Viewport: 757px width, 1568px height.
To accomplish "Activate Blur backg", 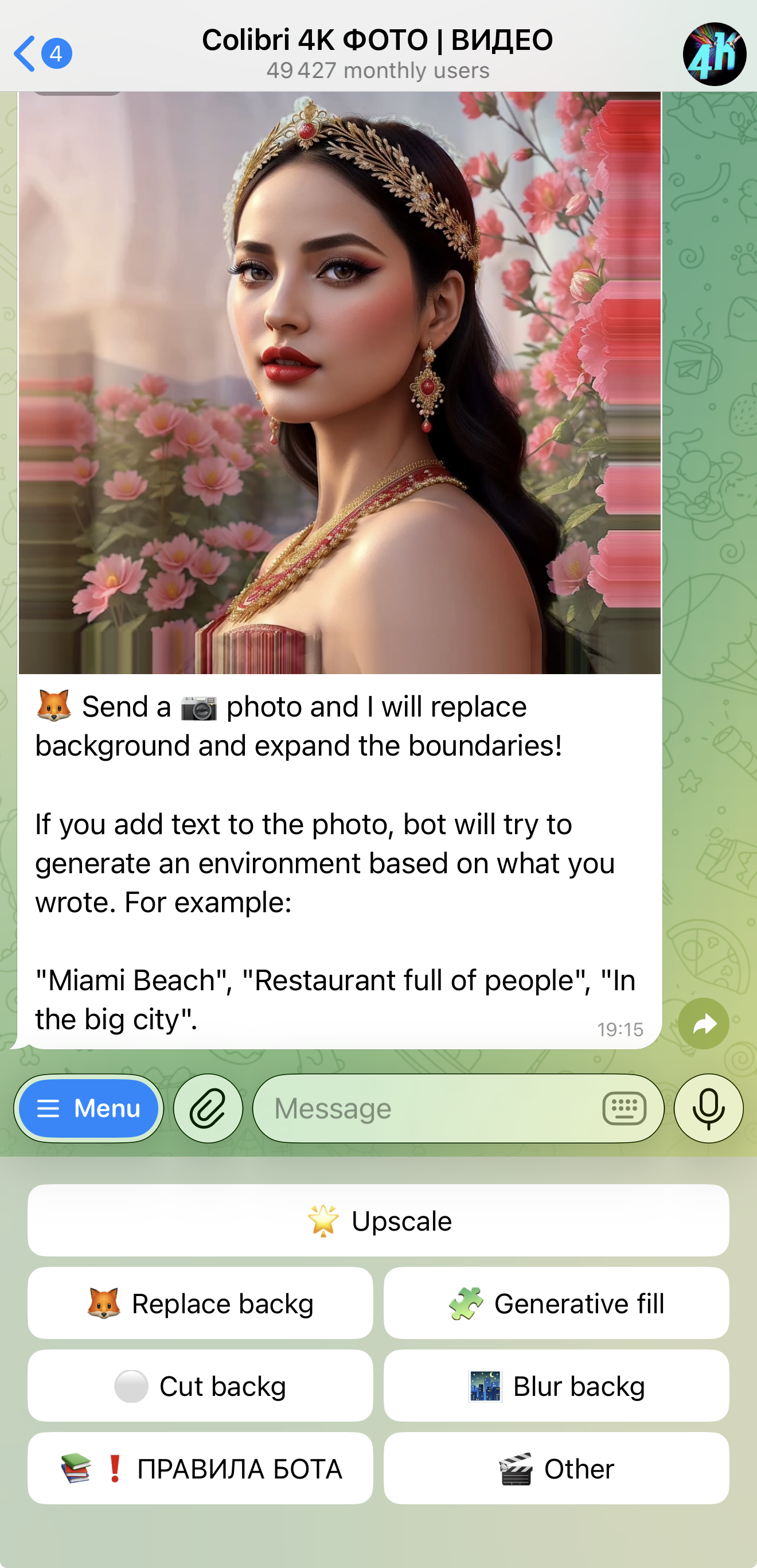I will point(556,1386).
